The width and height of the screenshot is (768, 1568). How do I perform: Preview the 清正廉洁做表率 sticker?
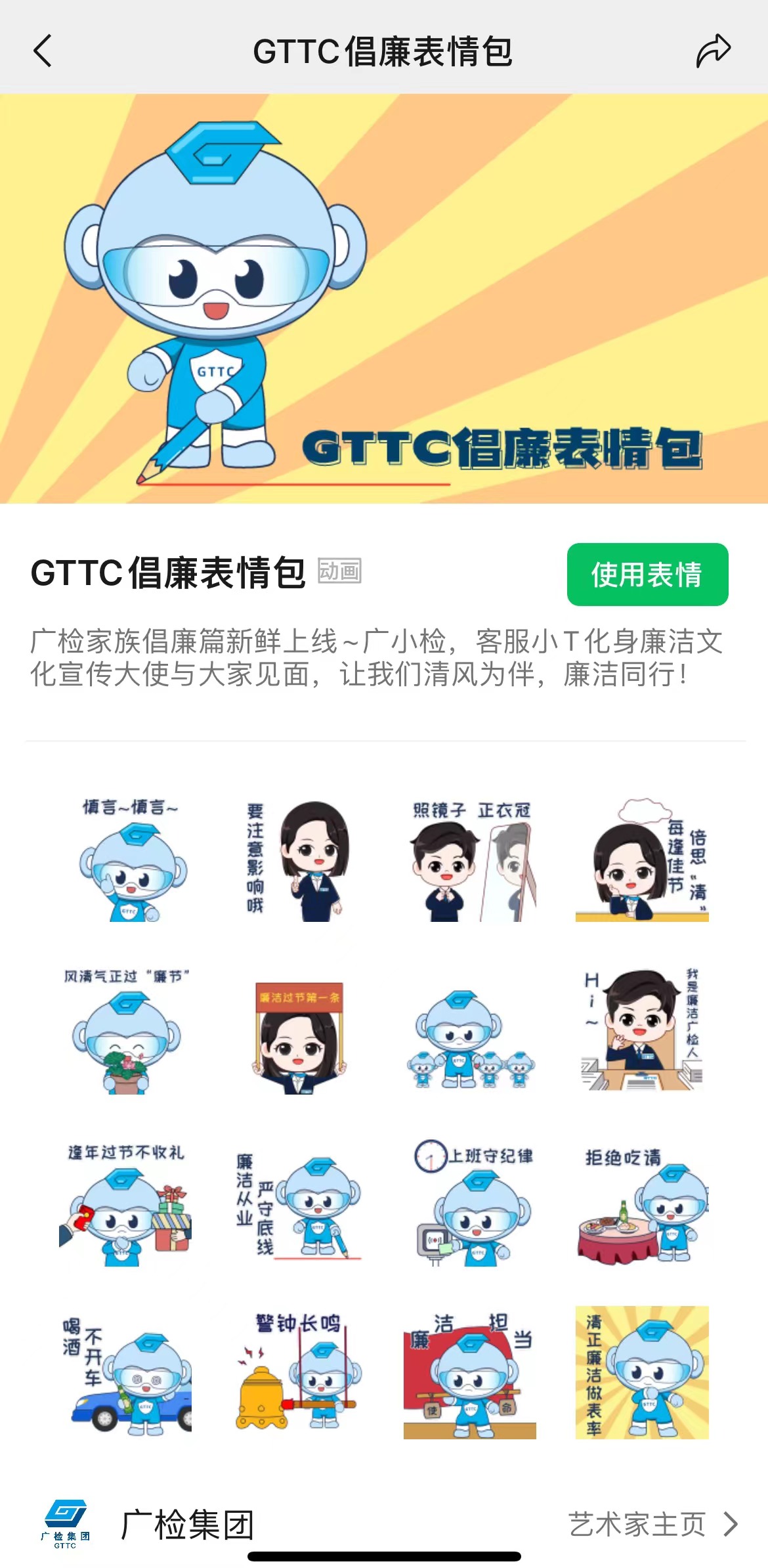(x=642, y=1376)
